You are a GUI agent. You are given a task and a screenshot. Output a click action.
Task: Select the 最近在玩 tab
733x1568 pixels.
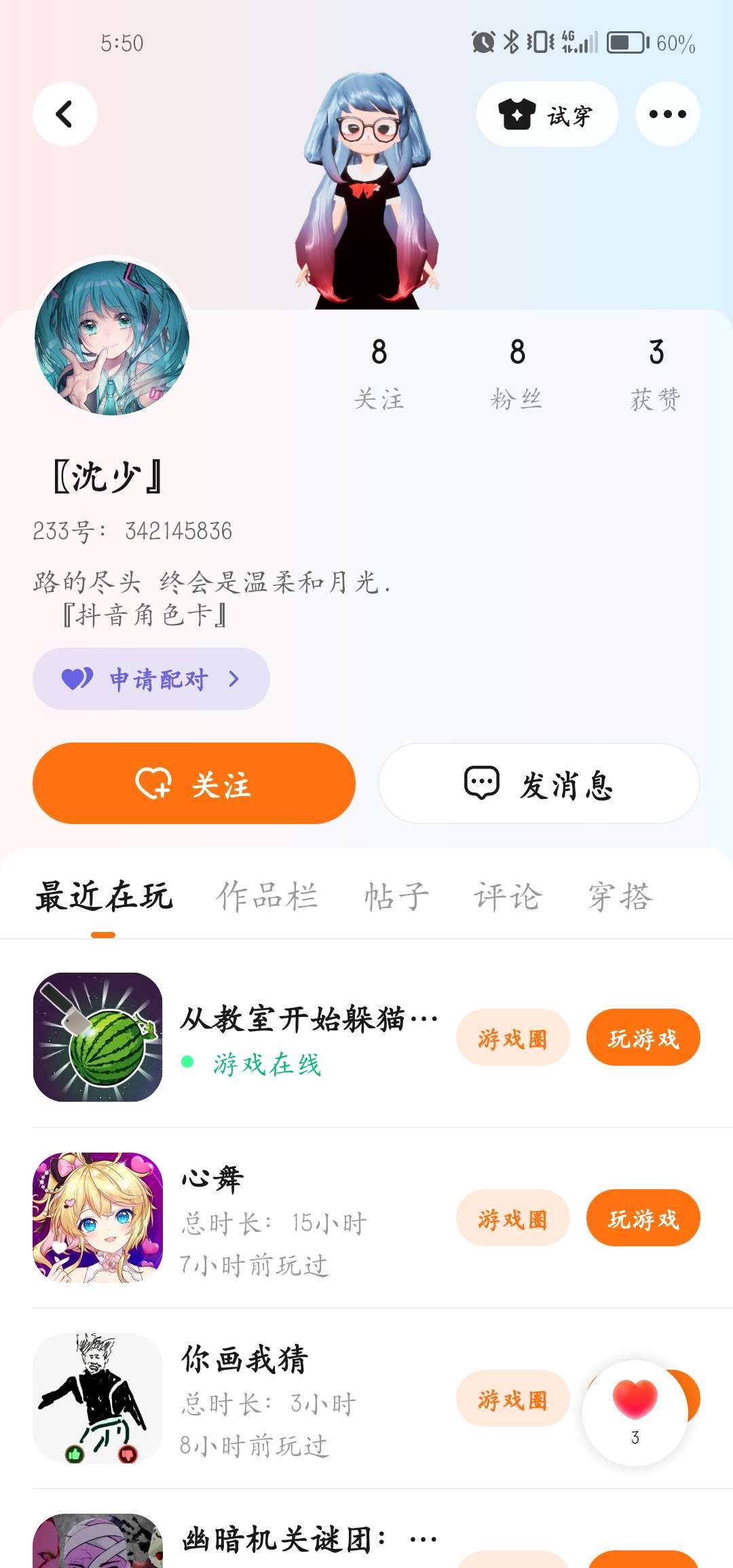point(104,896)
